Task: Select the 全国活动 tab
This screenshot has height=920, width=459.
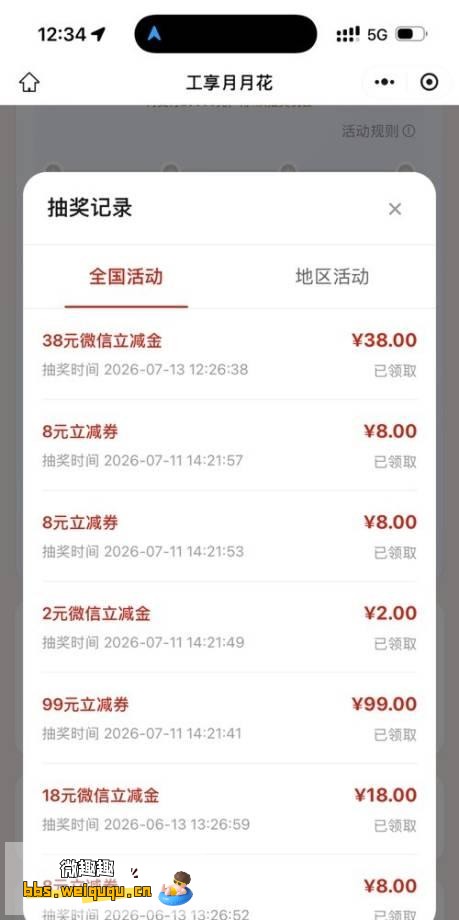Action: click(126, 277)
